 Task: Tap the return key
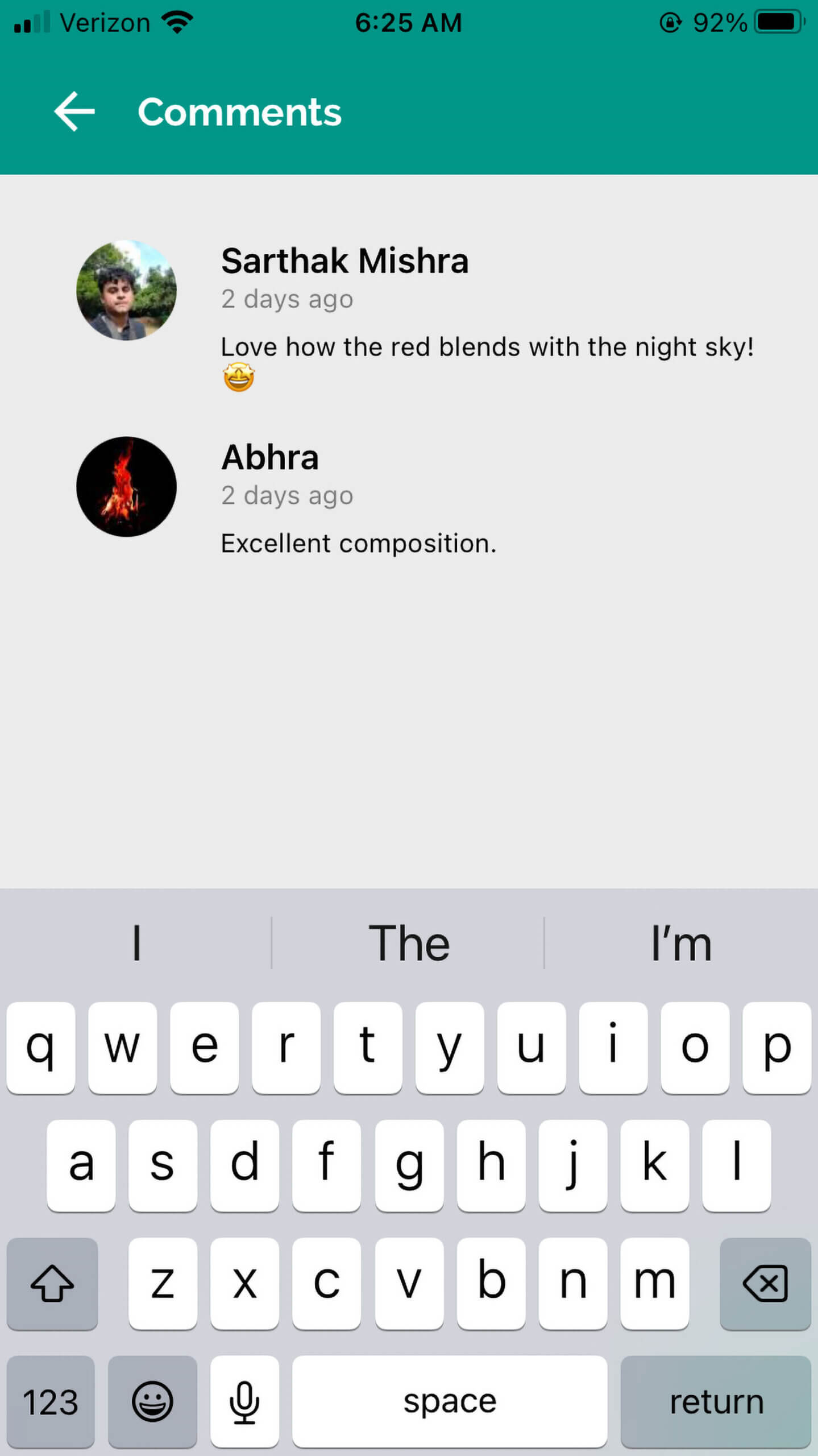[715, 1401]
